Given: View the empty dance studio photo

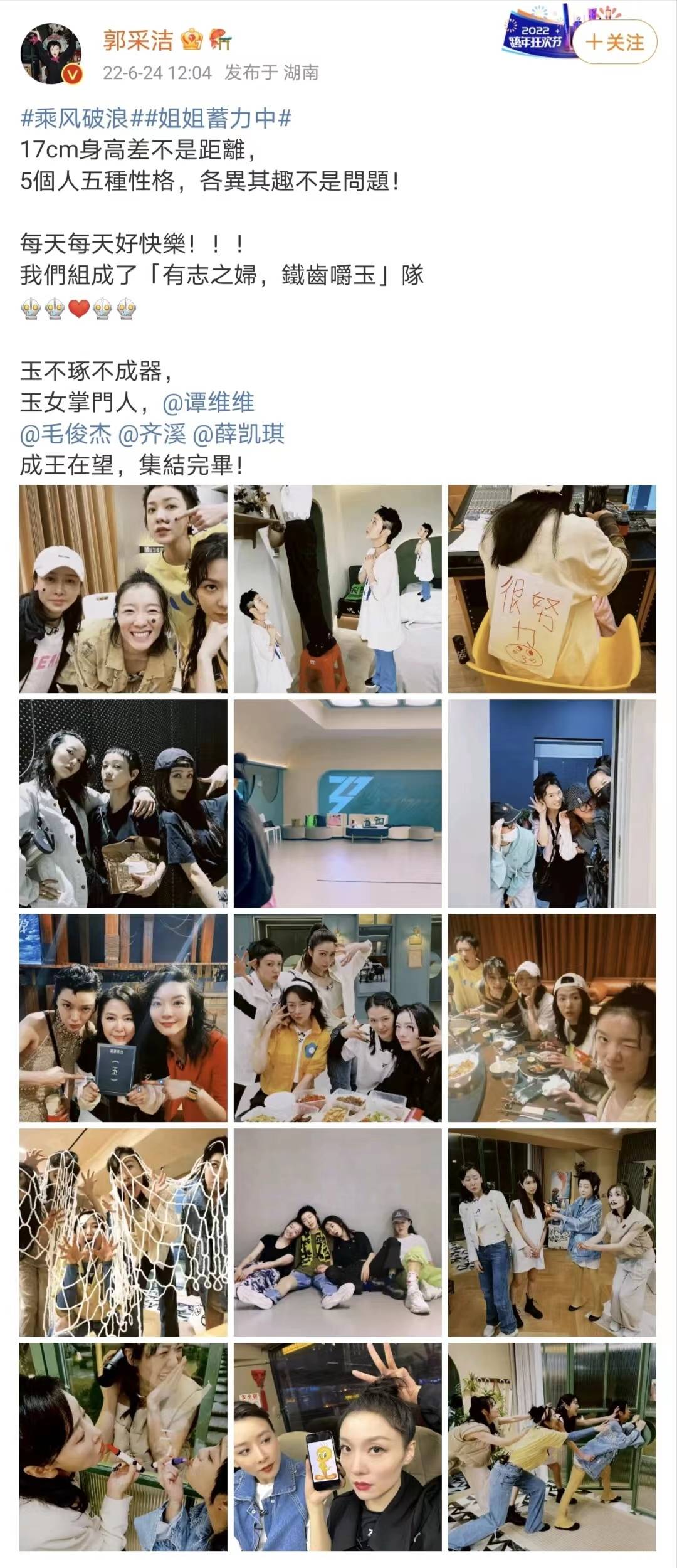Looking at the screenshot, I should pyautogui.click(x=337, y=803).
